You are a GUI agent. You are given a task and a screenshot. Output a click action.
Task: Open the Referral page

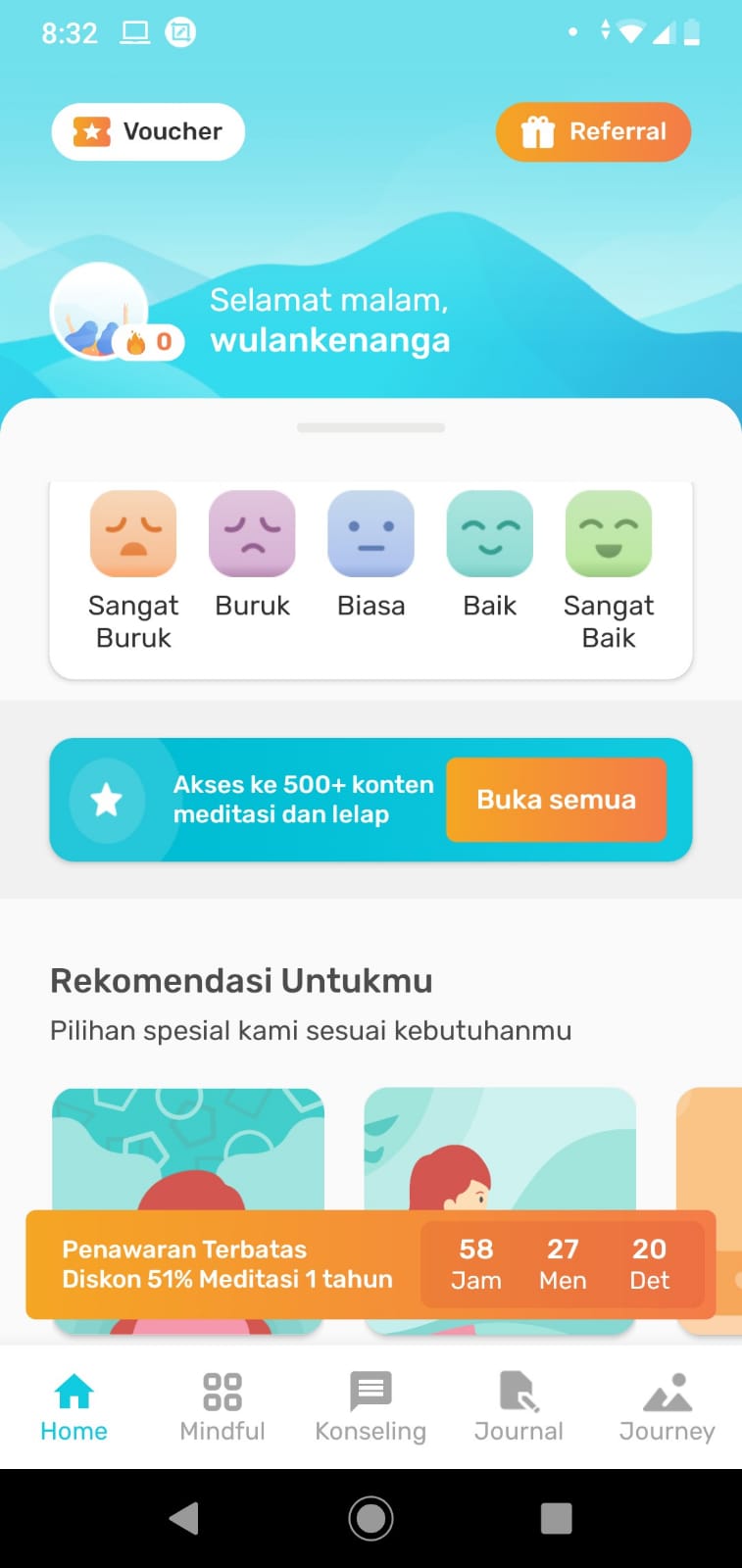592,131
